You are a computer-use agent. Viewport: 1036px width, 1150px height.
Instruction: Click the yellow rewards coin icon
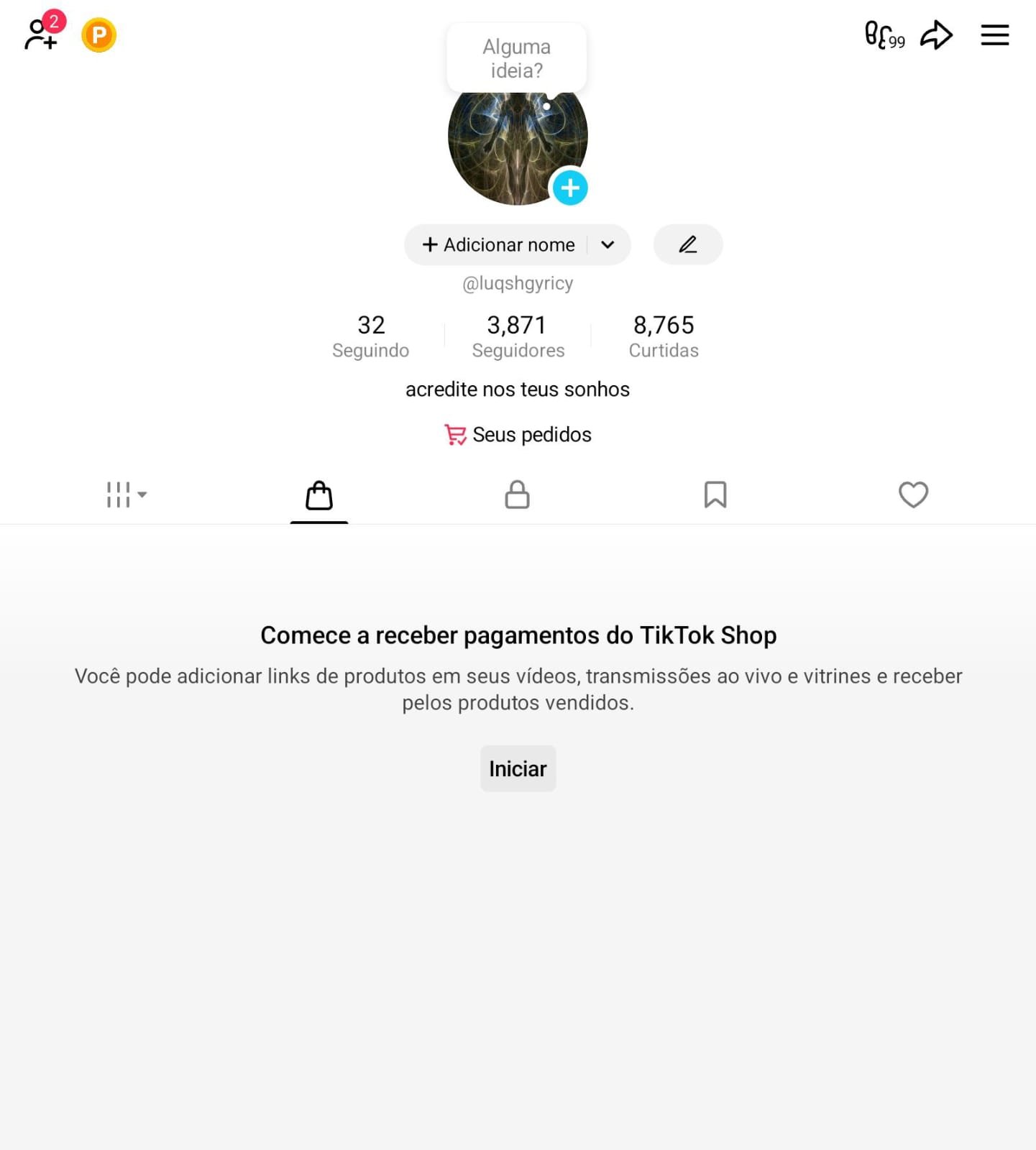coord(98,34)
